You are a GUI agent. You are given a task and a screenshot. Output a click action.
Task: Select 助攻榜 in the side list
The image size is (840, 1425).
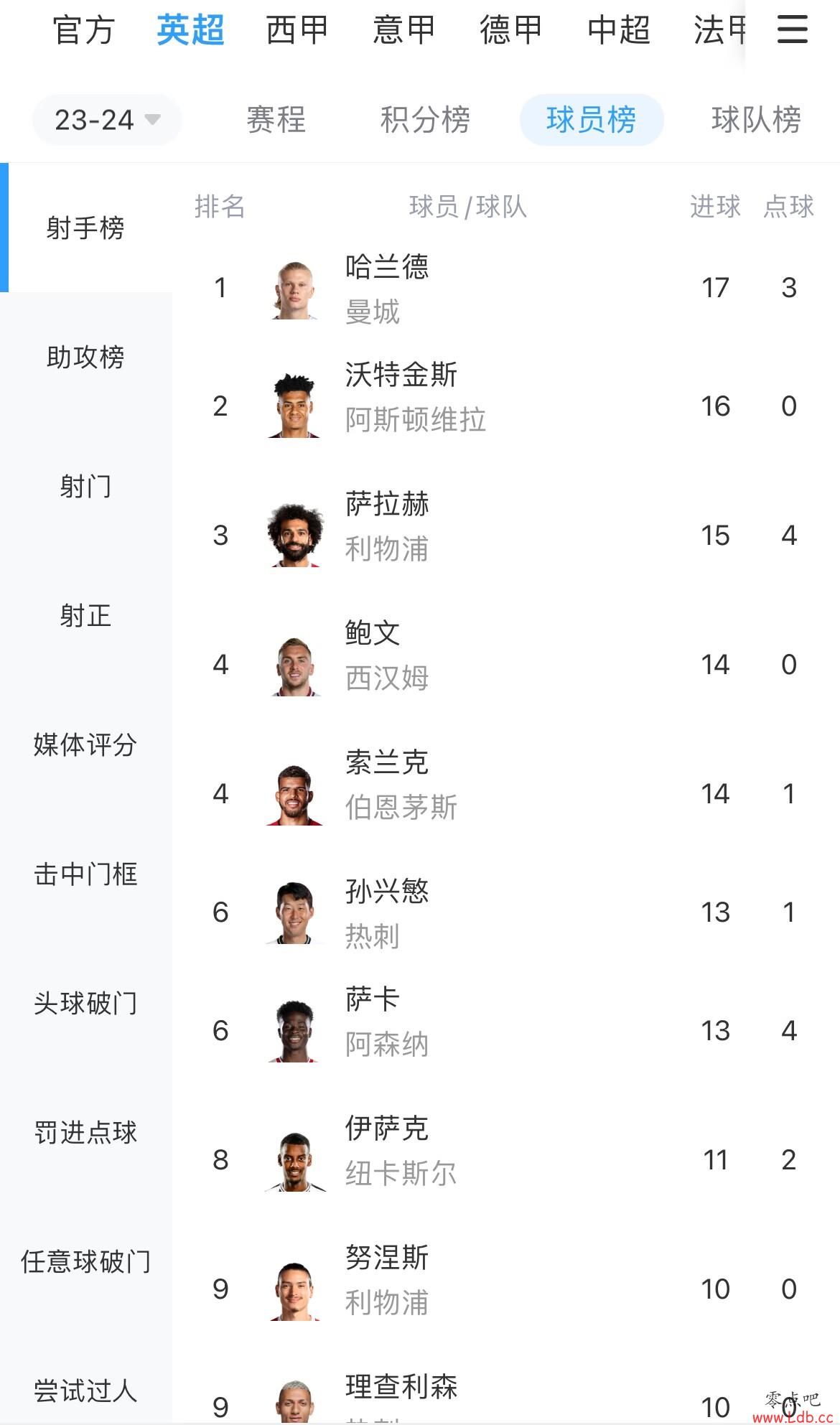point(86,357)
